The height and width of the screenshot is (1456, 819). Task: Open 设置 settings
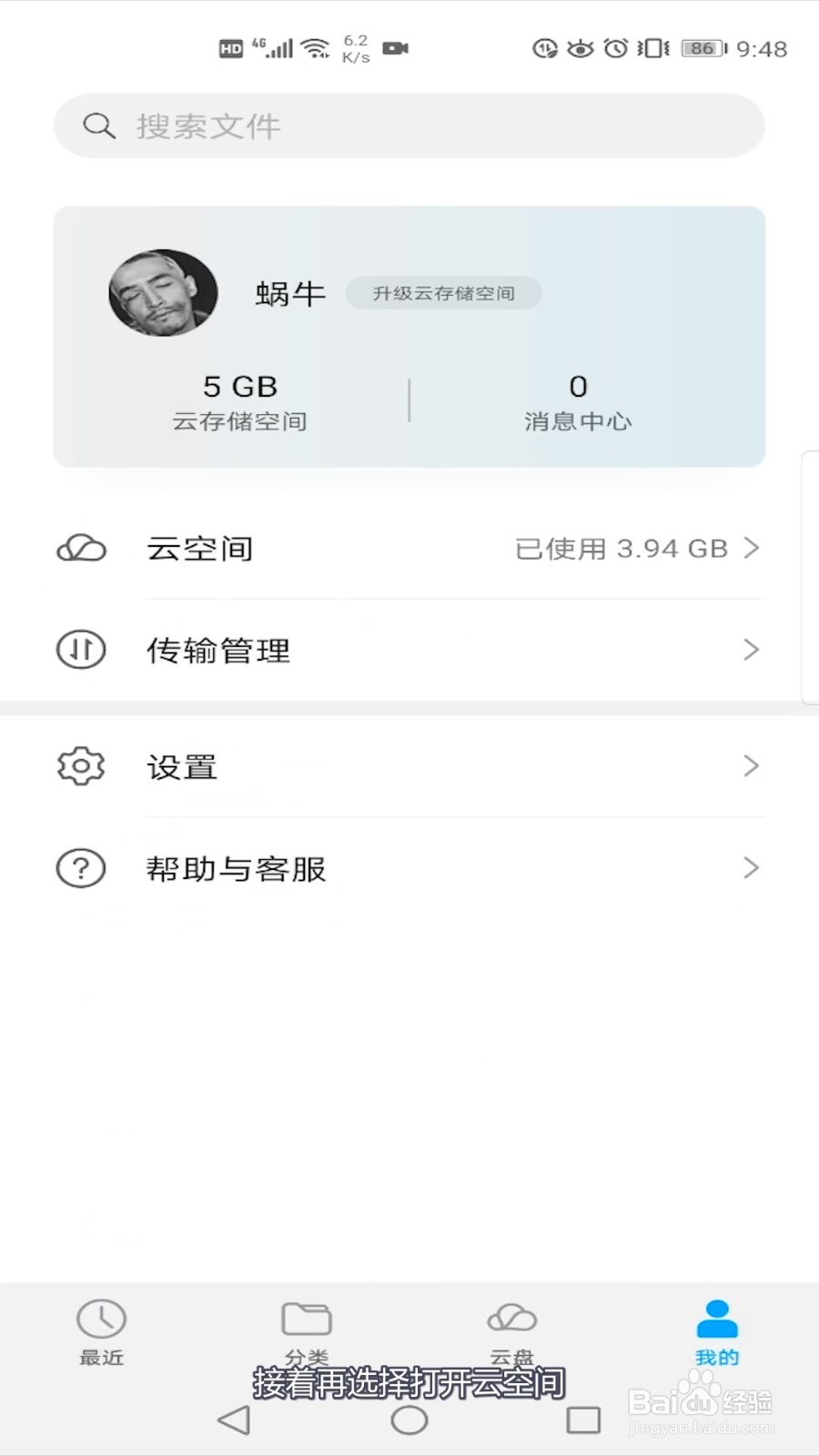pos(409,766)
